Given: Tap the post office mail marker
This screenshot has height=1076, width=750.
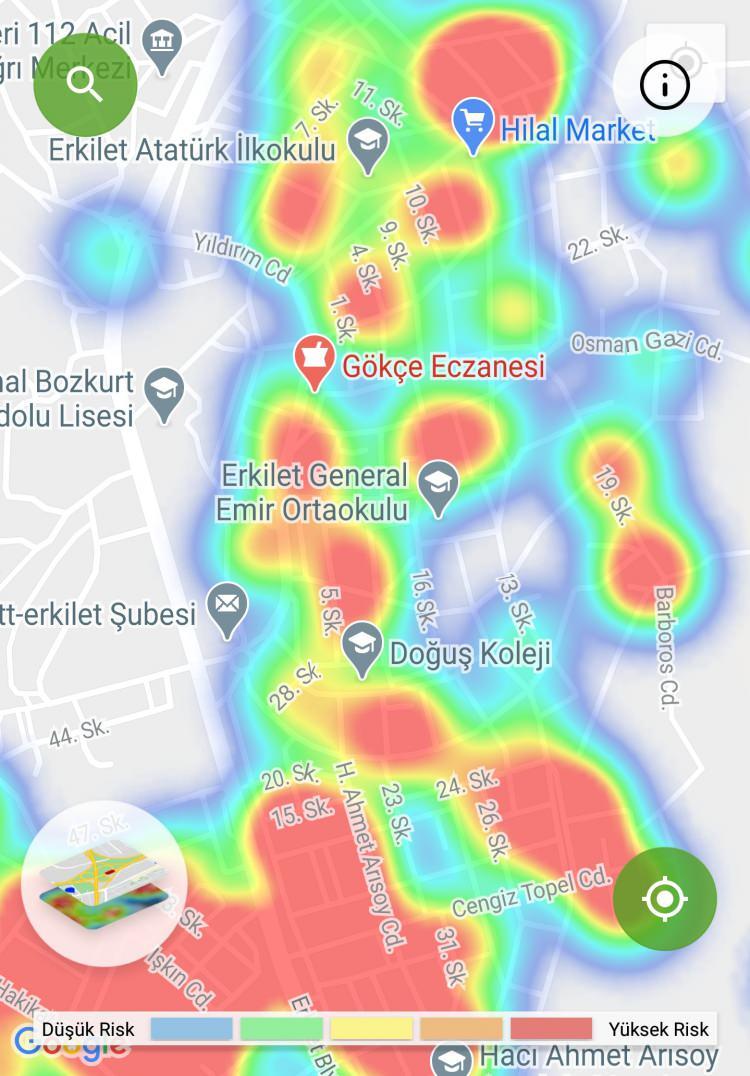Looking at the screenshot, I should (x=227, y=608).
